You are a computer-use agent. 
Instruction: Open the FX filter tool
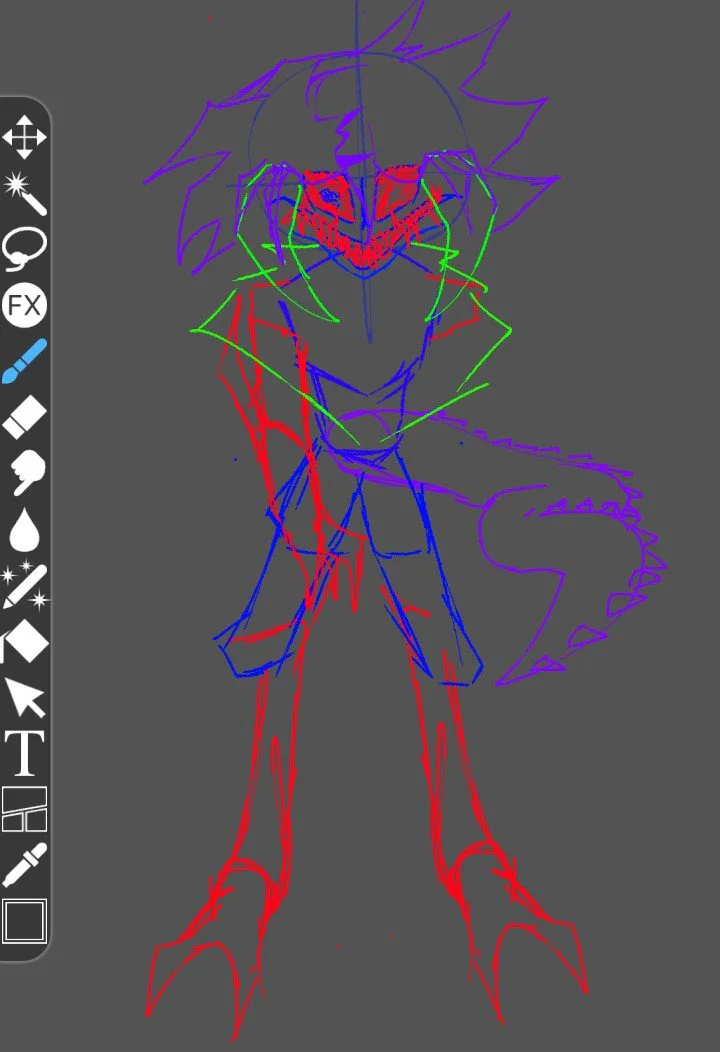pos(25,306)
